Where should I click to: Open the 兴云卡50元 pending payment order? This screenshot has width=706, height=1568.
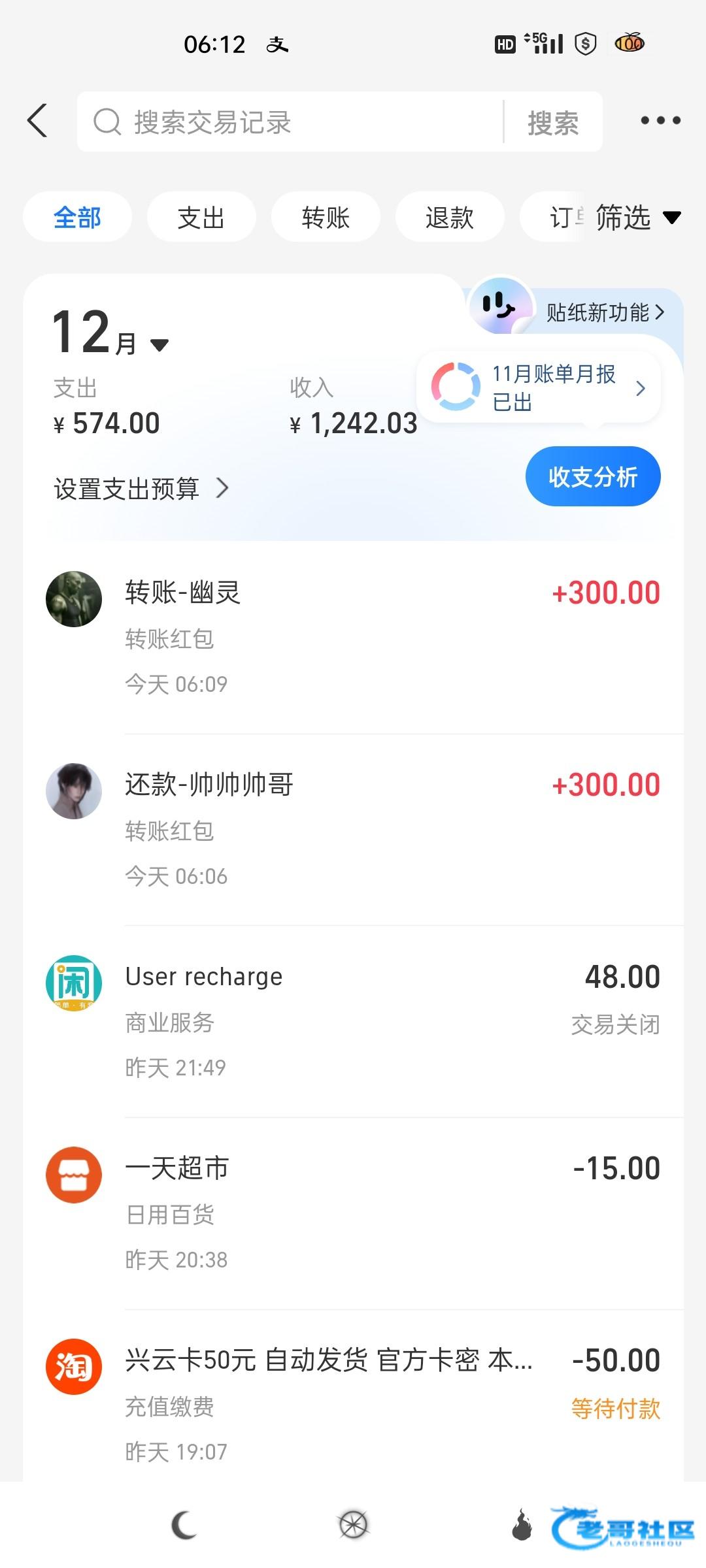(353, 1405)
